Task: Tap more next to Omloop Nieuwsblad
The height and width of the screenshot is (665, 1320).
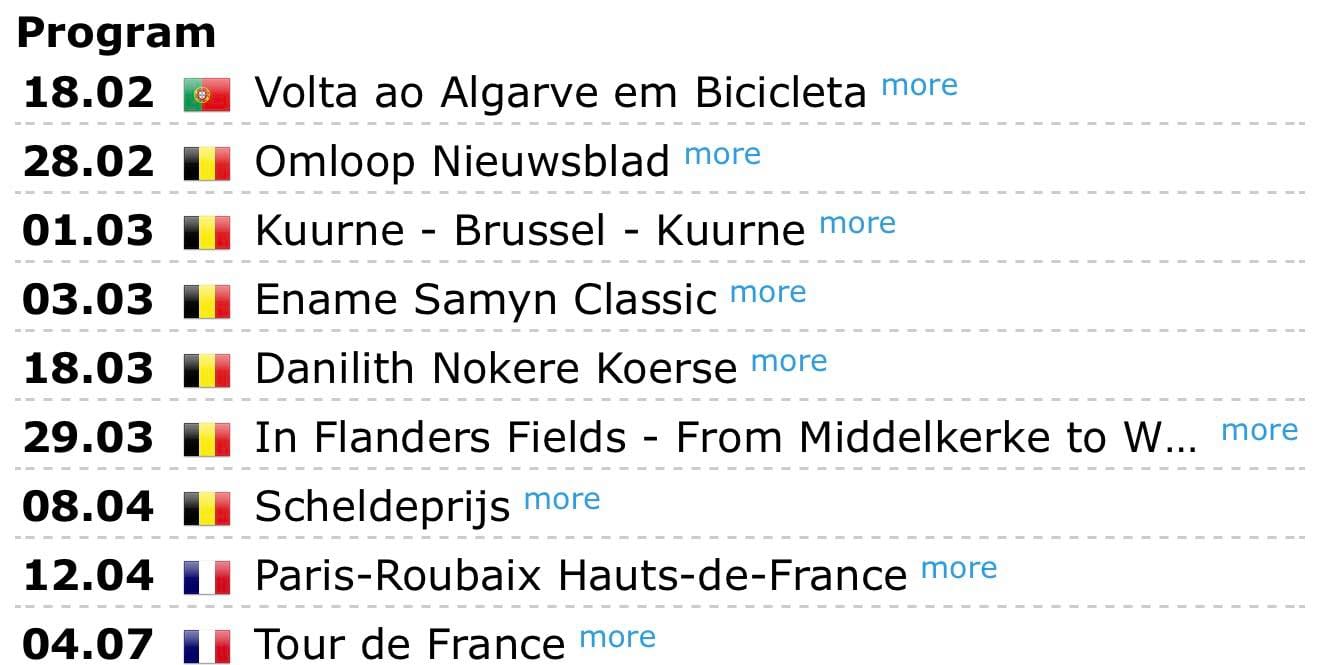Action: [722, 155]
